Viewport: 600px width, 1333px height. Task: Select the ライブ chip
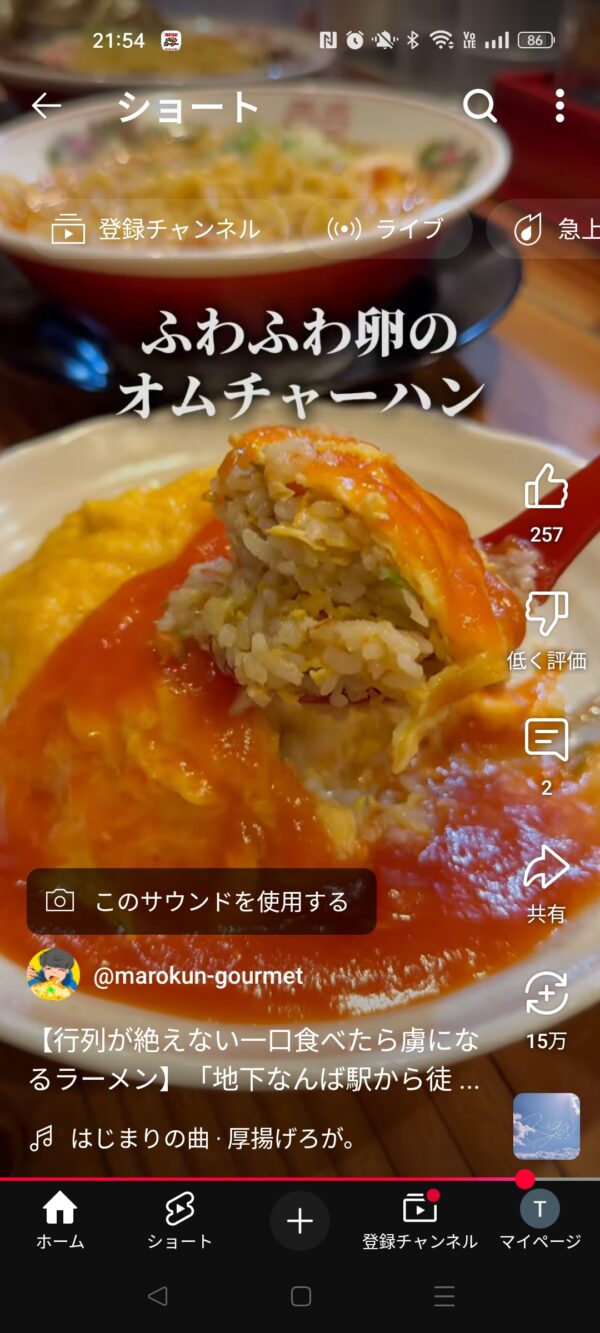(387, 229)
